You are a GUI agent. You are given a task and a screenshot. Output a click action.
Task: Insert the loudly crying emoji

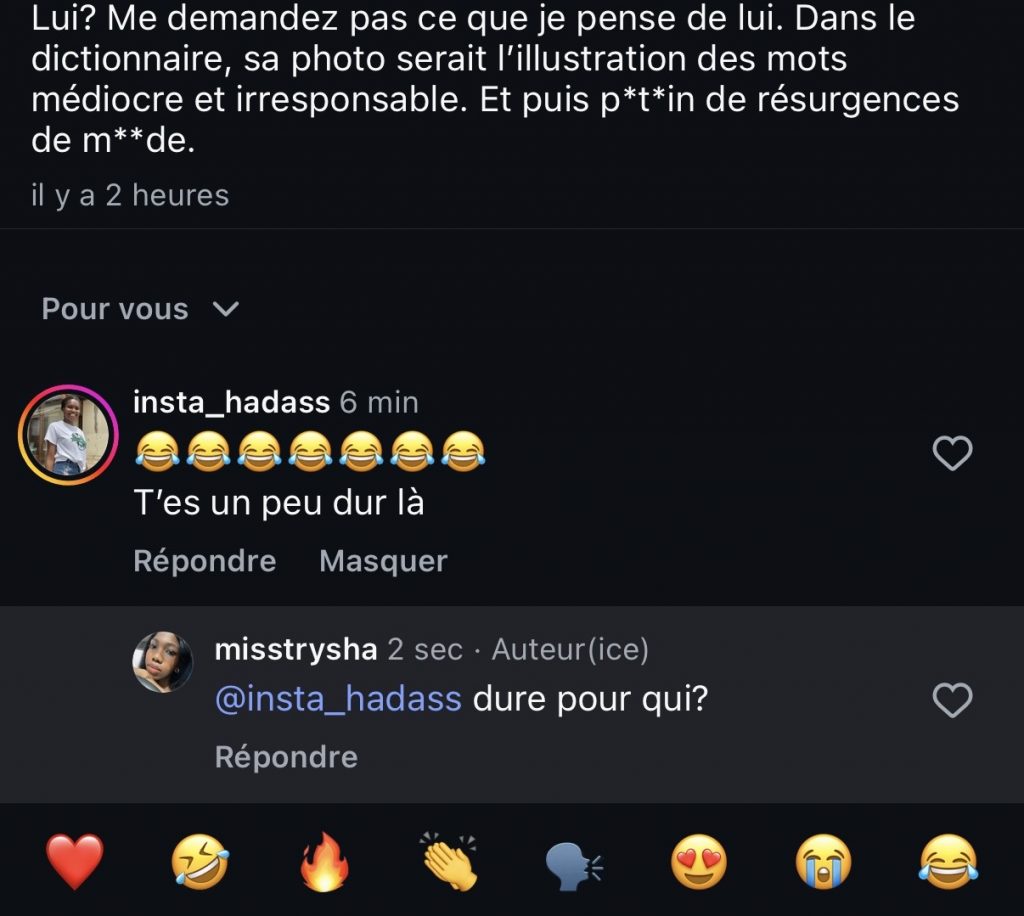coord(823,861)
